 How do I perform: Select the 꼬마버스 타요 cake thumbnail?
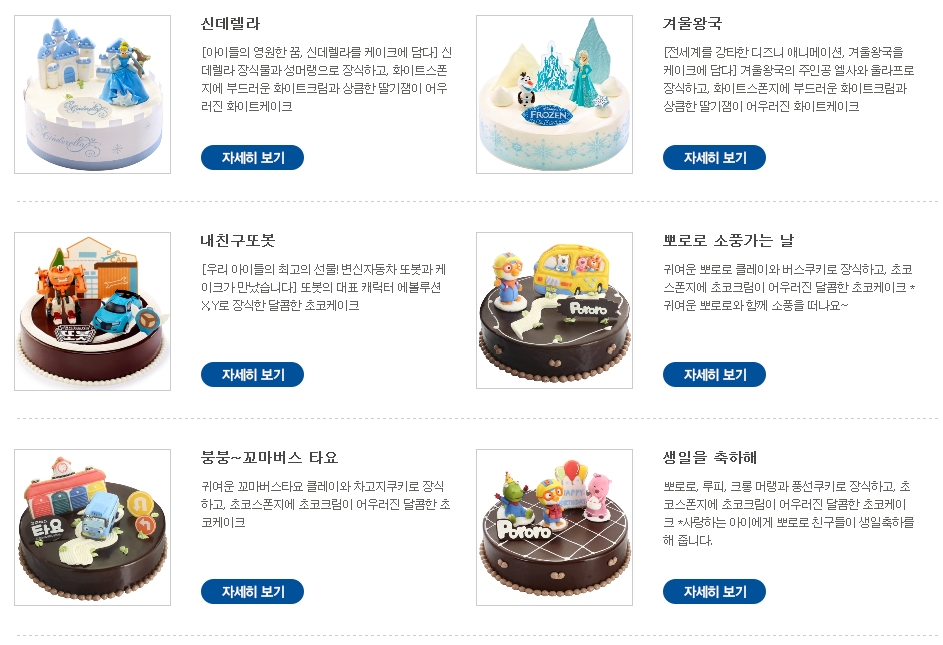click(x=92, y=528)
